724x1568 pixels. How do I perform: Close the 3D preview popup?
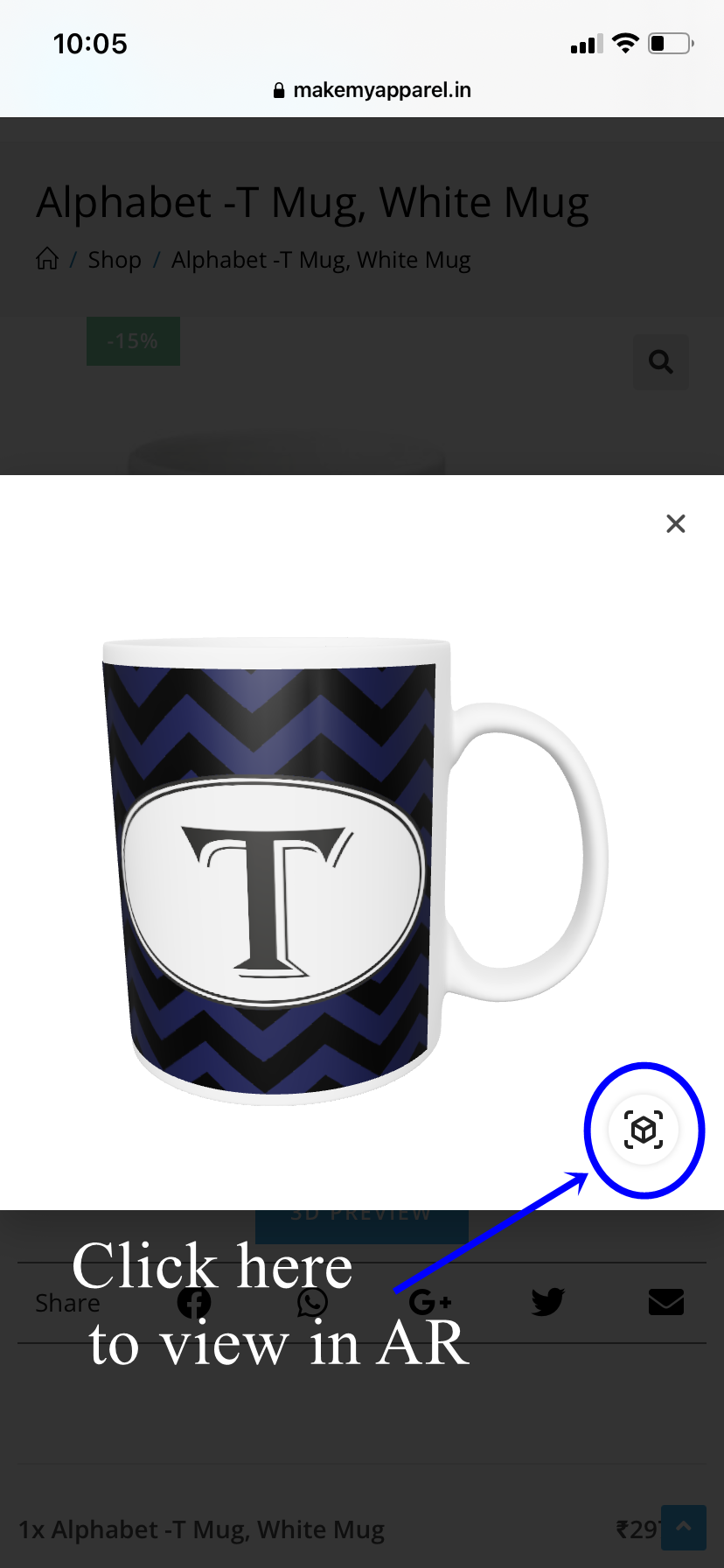pos(675,523)
